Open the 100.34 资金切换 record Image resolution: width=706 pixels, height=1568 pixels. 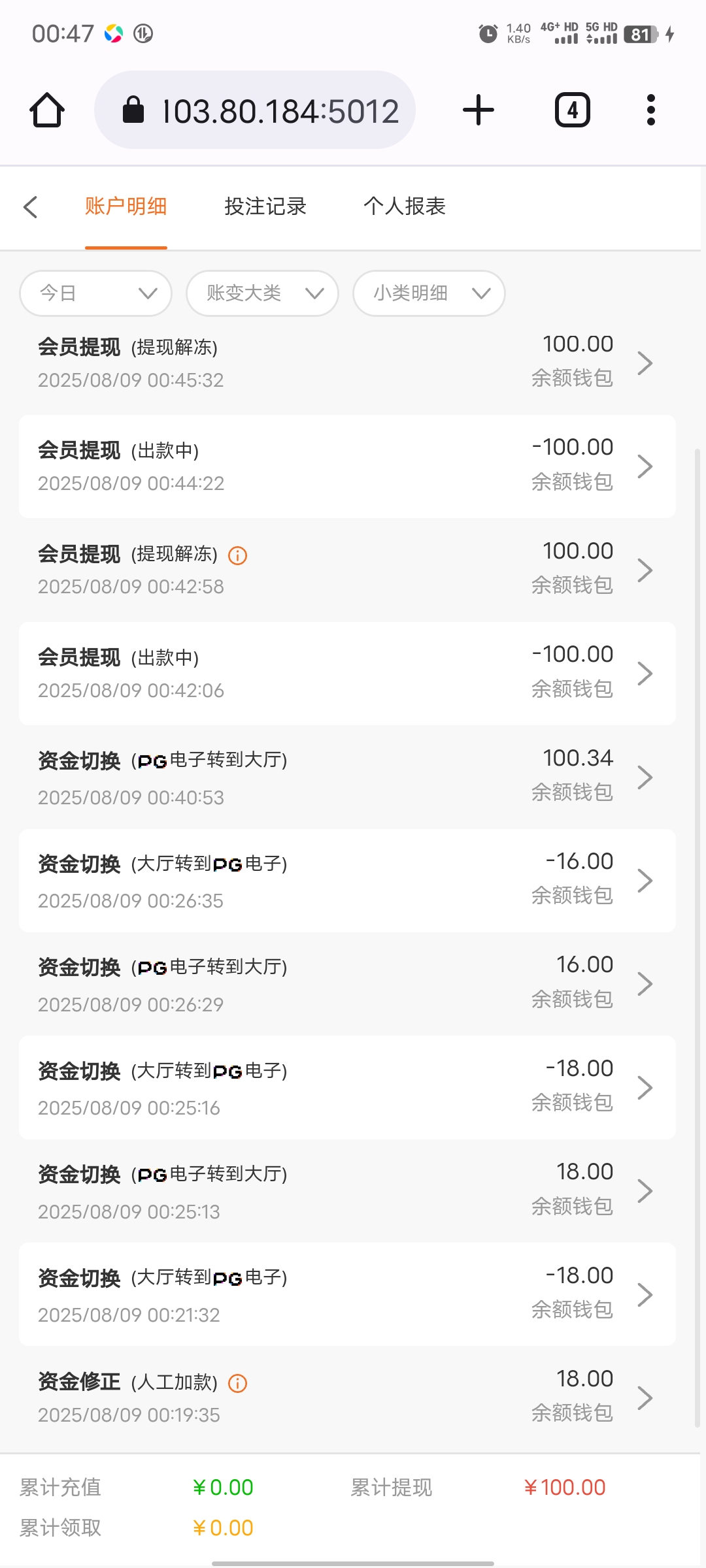point(347,777)
